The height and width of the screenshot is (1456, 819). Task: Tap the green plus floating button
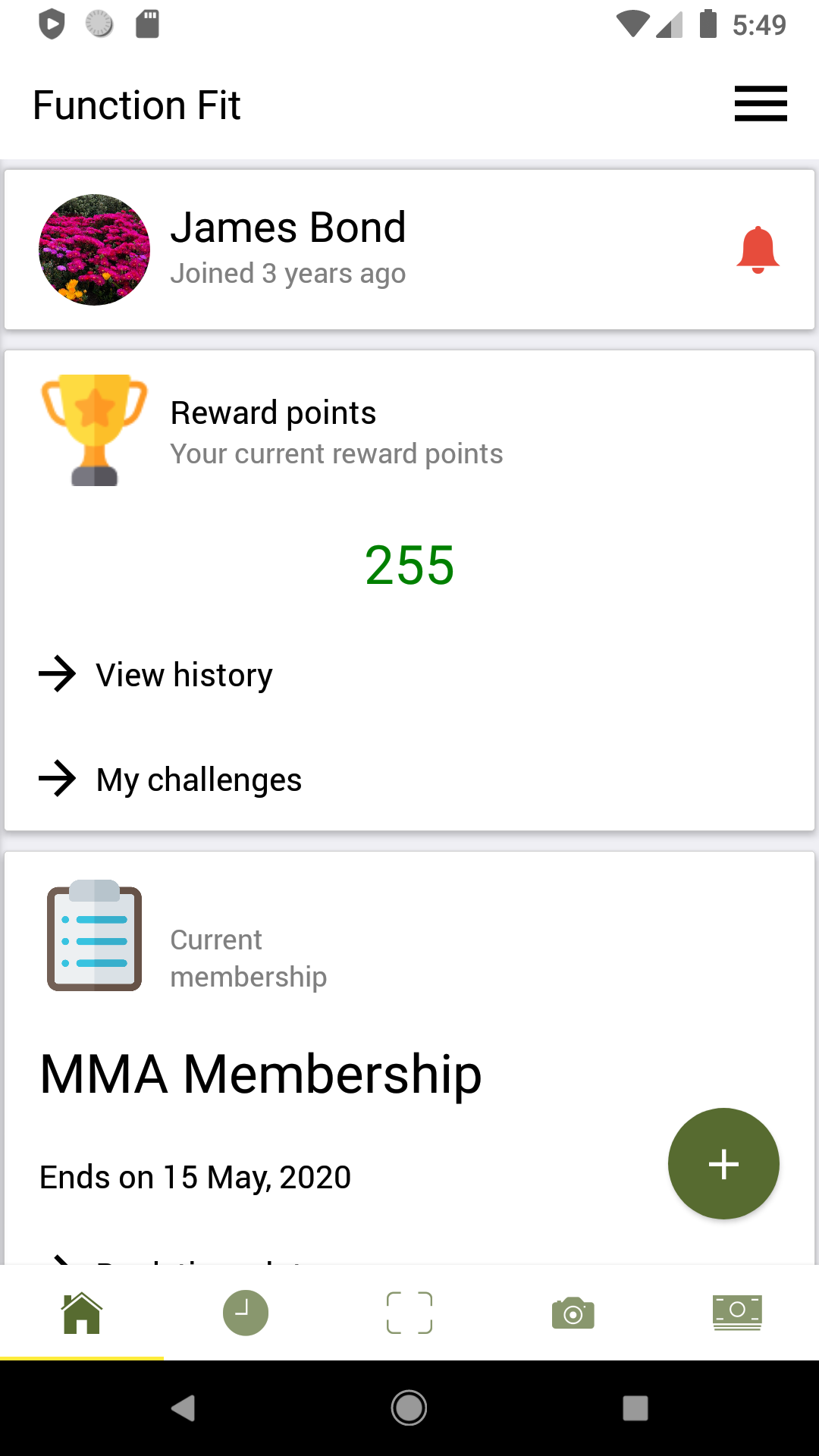tap(723, 1163)
